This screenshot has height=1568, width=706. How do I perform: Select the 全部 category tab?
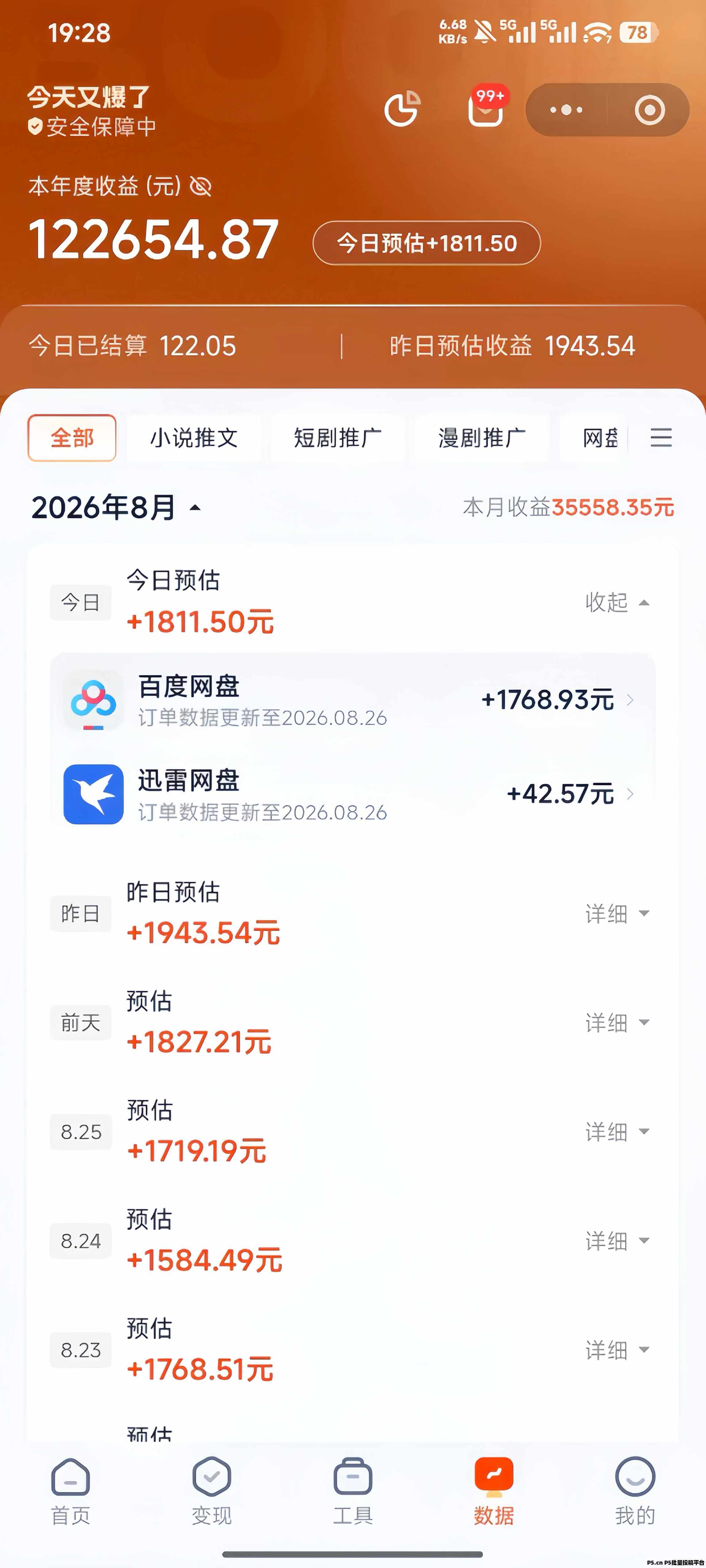[x=72, y=438]
